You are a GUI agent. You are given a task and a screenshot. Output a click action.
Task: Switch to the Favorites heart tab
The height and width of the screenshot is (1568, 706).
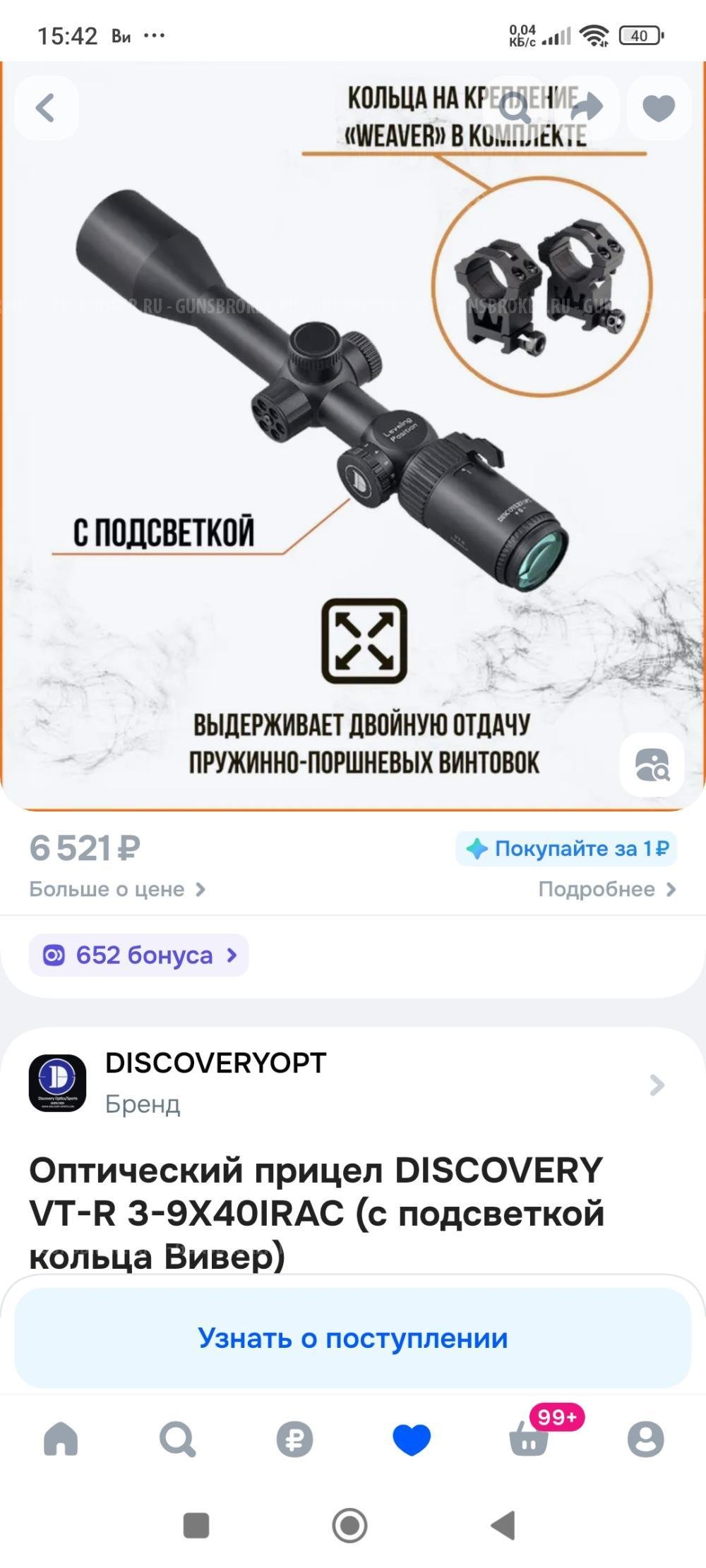(413, 1440)
